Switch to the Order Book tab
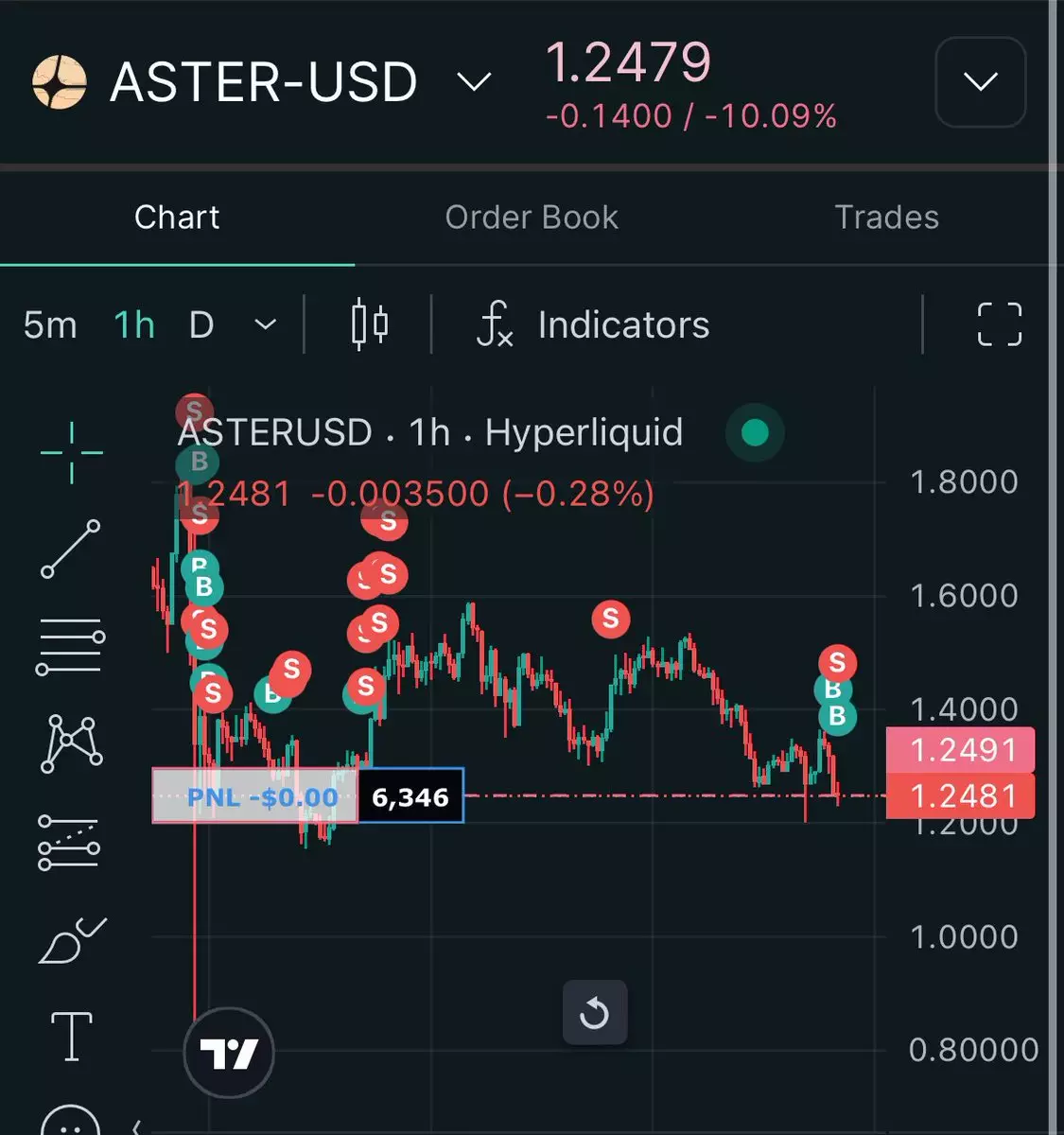This screenshot has height=1135, width=1064. 532,218
